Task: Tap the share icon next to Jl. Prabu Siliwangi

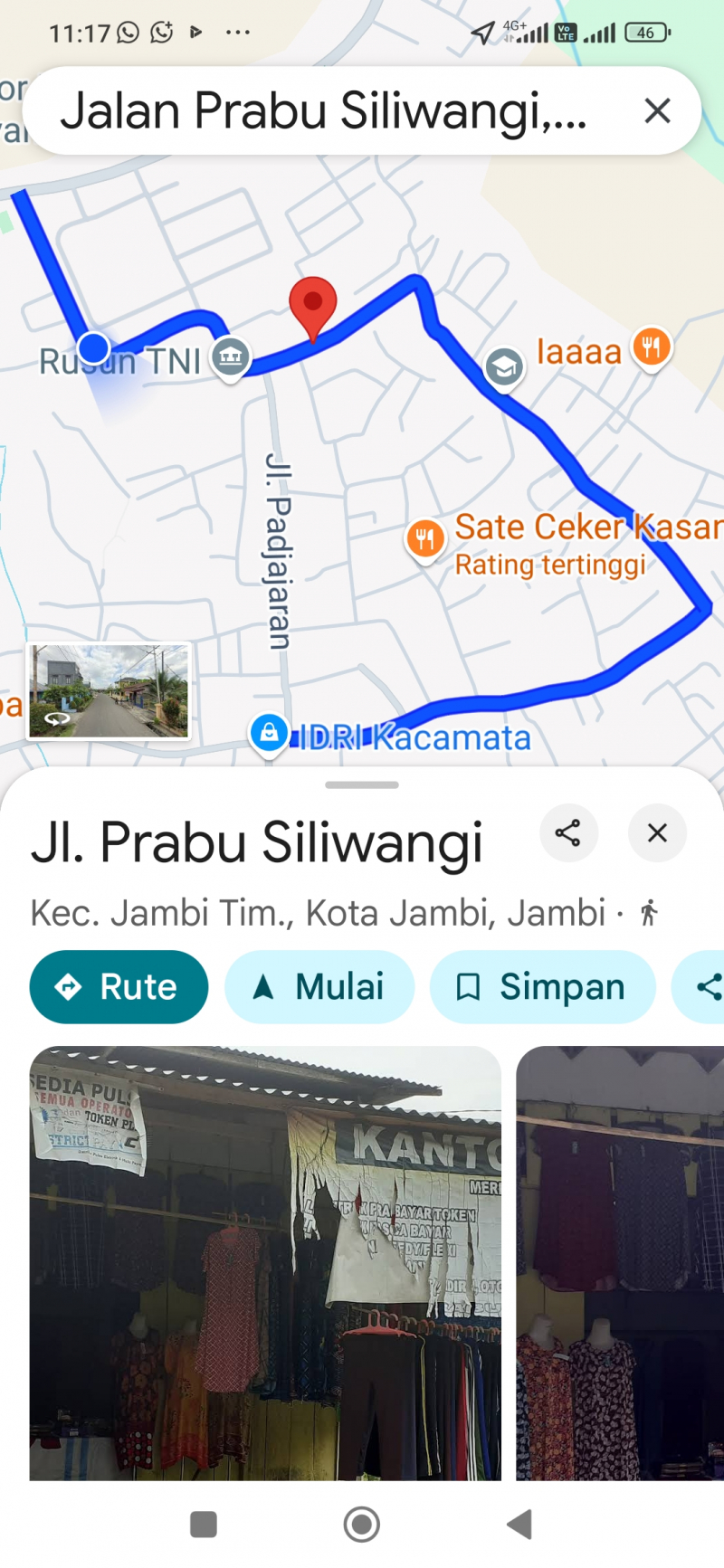Action: (x=568, y=833)
